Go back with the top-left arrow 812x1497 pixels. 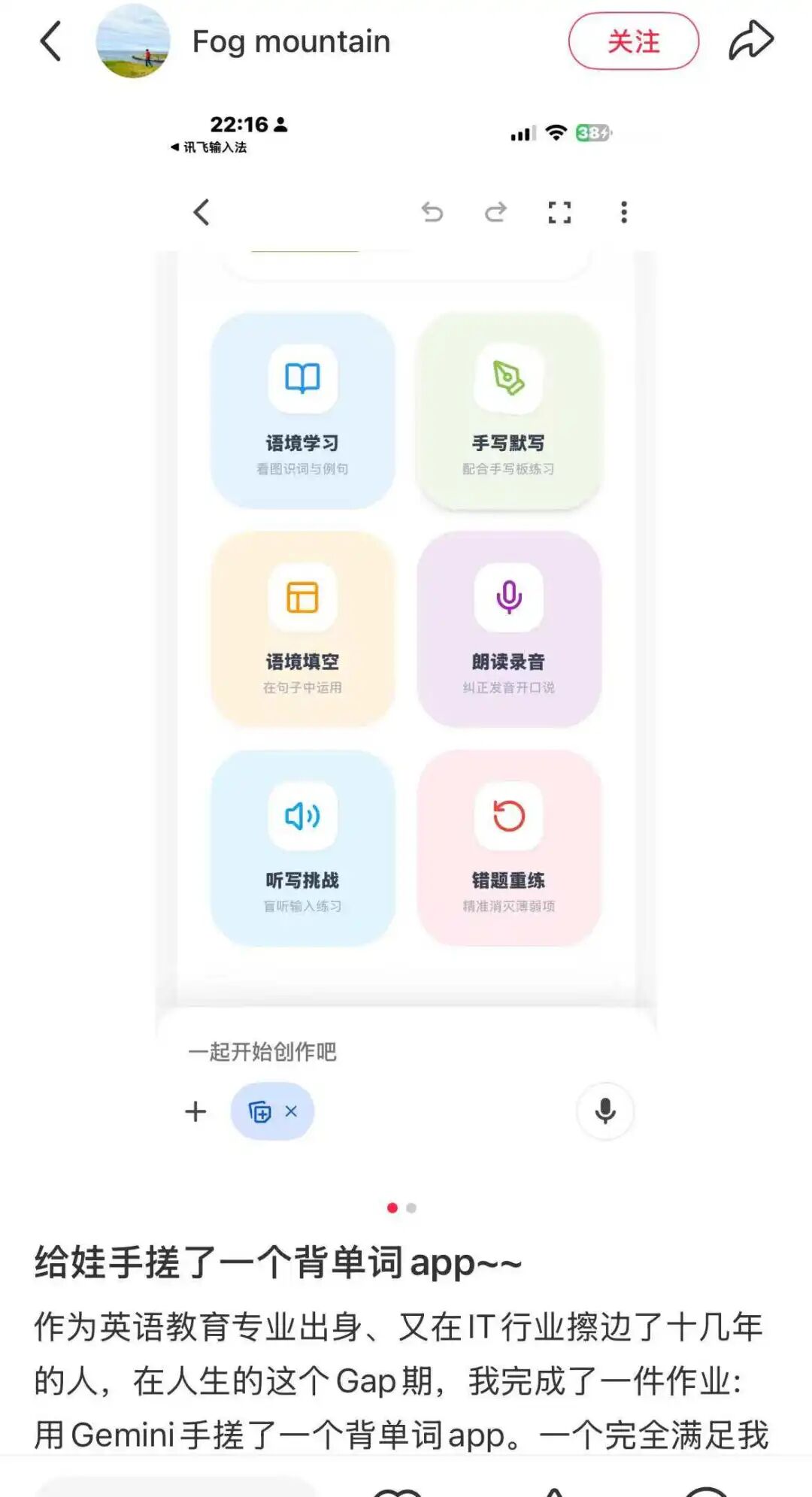tap(51, 41)
